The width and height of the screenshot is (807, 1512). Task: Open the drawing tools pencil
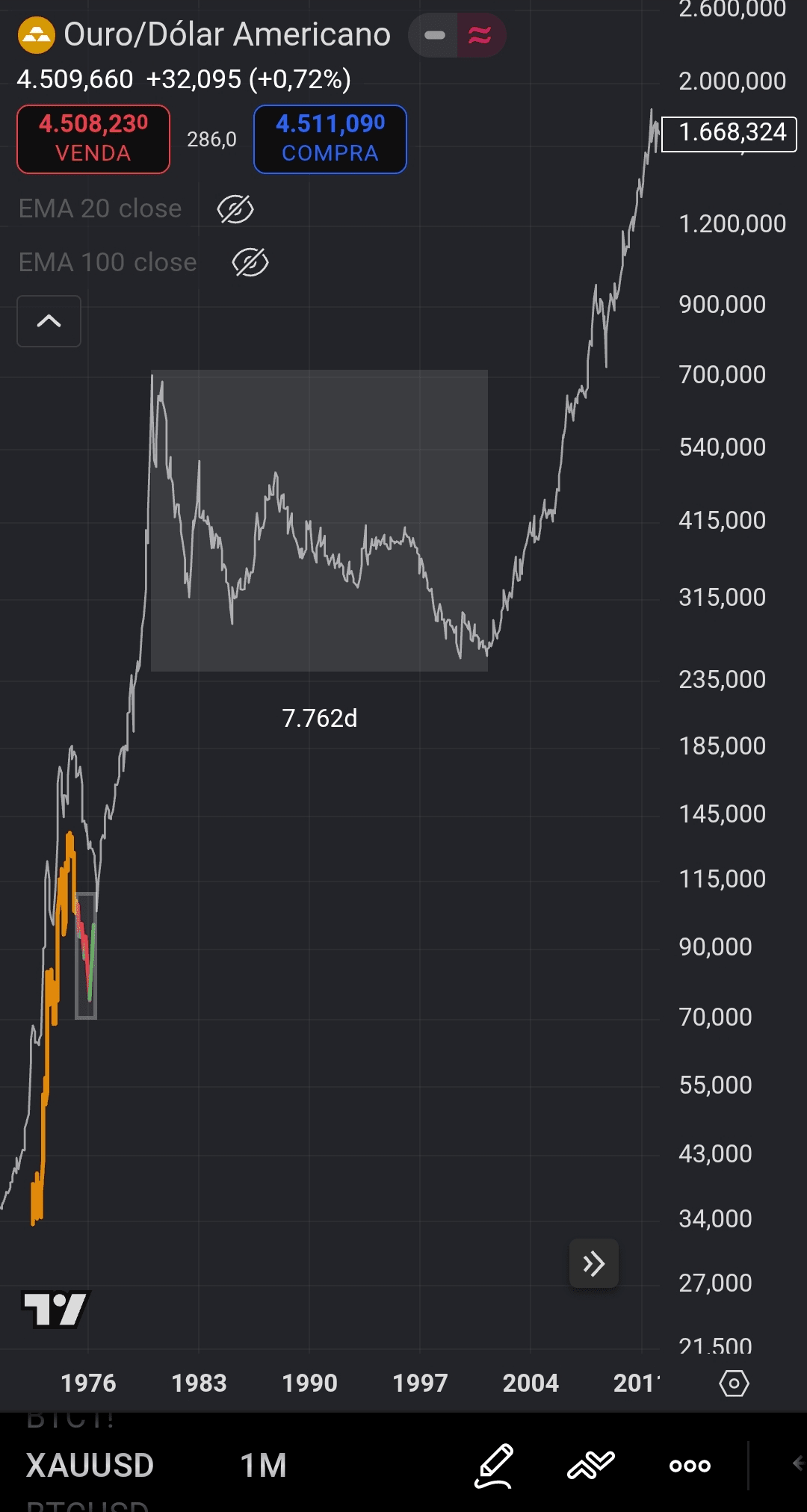pyautogui.click(x=494, y=1466)
